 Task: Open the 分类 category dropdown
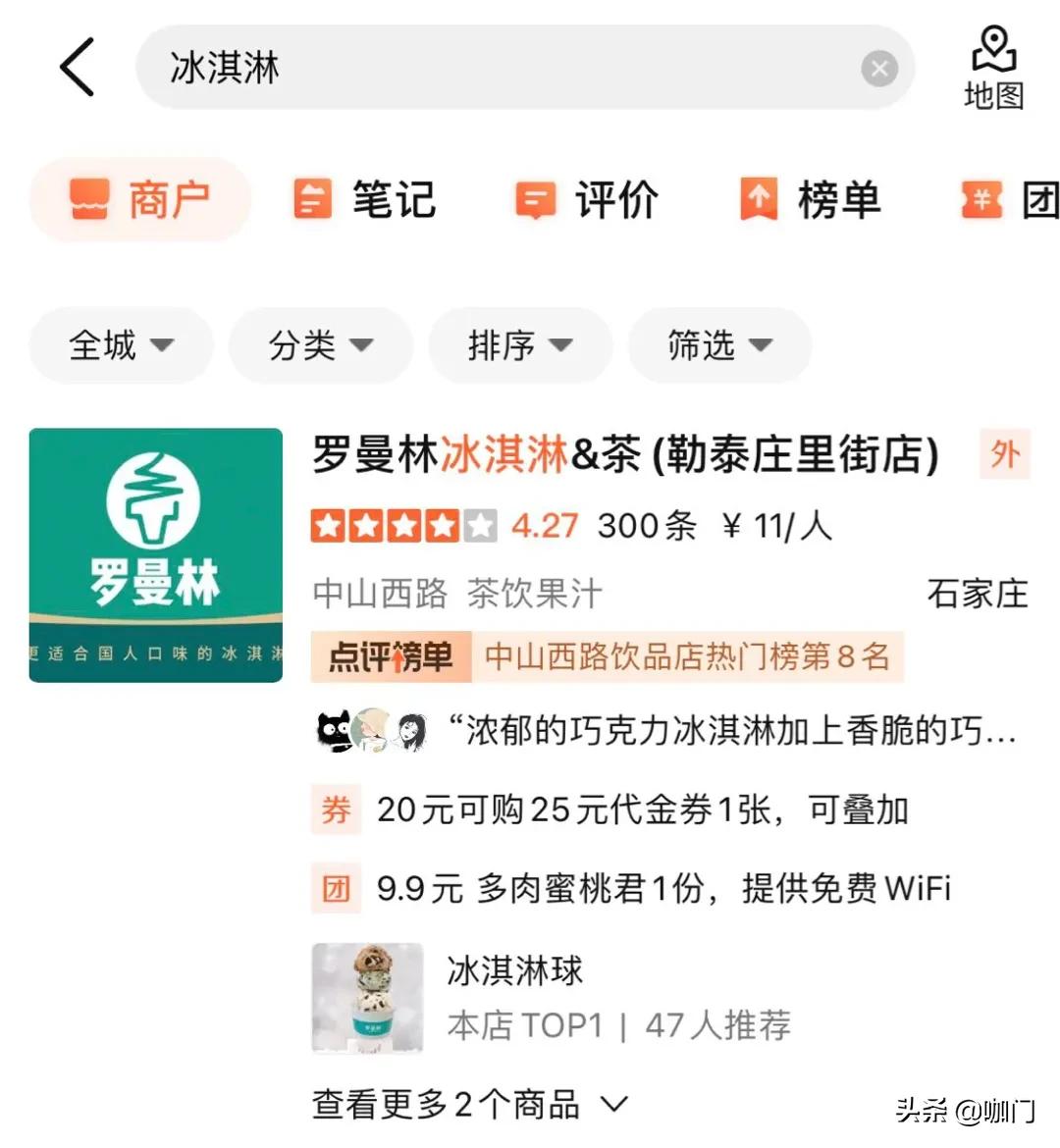[320, 345]
